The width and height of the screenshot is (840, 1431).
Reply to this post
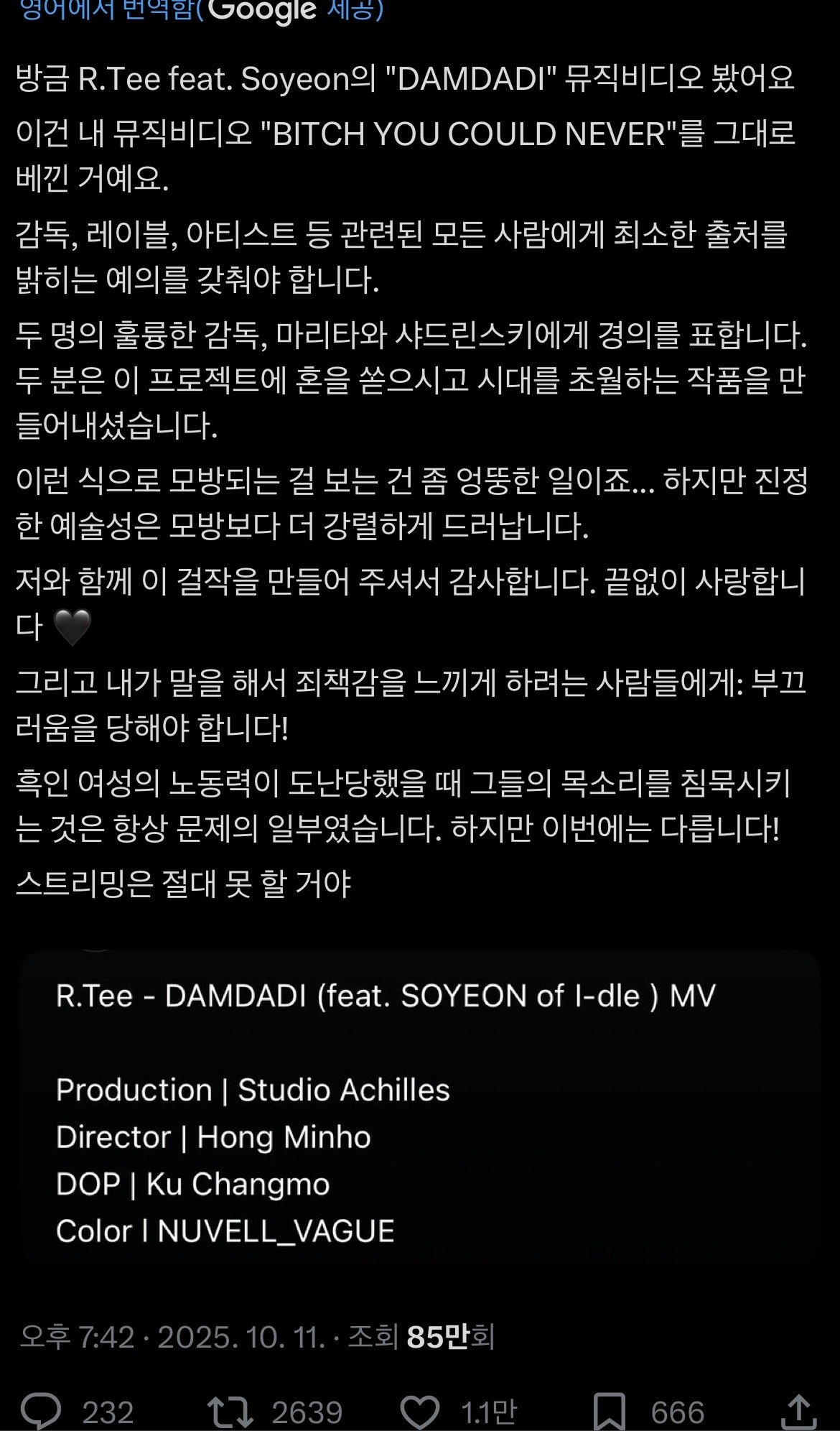click(41, 1411)
